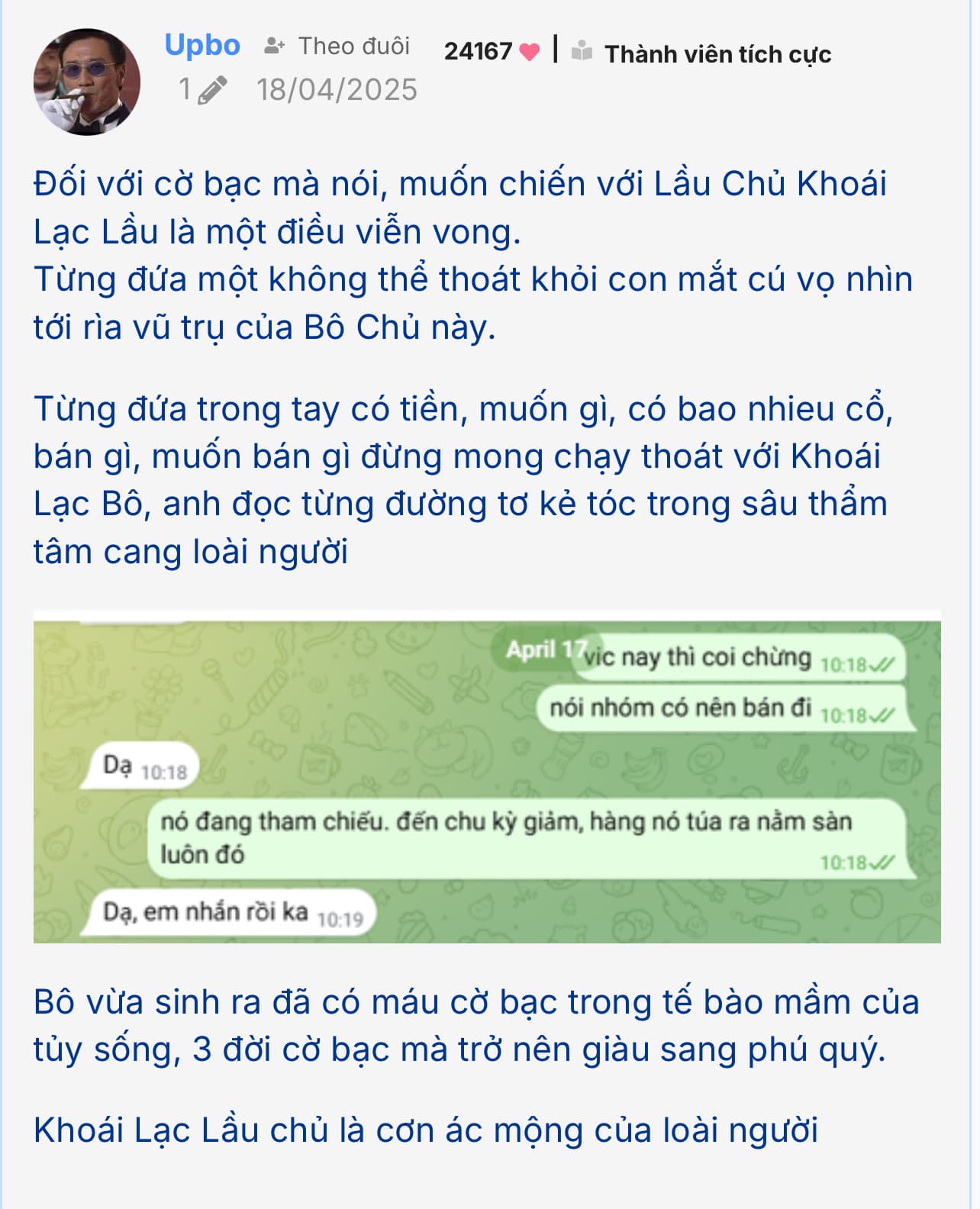Tap the pencil edit-count icon

(x=212, y=90)
